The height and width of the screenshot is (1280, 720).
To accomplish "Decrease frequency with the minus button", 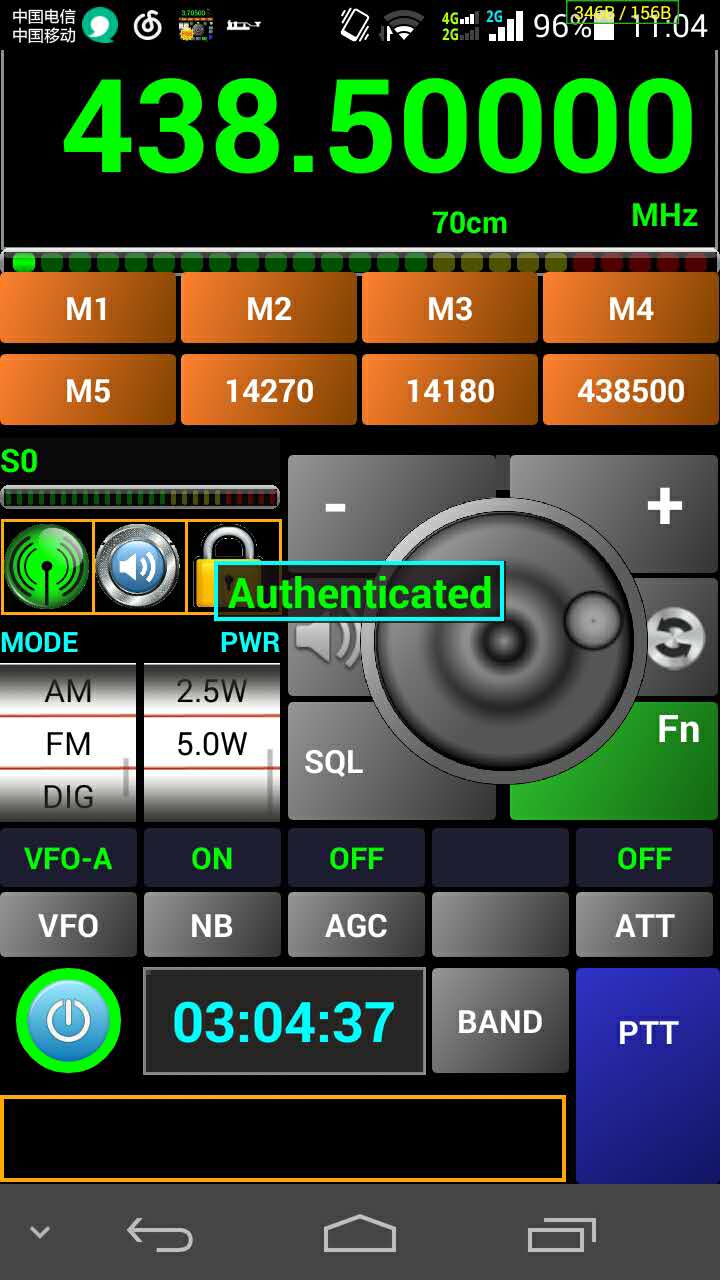I will (x=337, y=505).
